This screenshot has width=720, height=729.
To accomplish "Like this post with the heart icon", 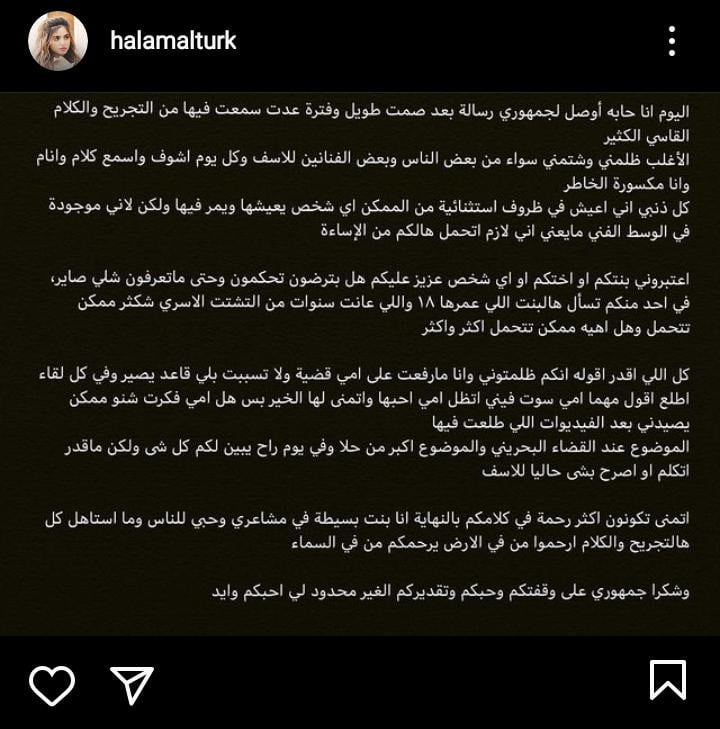I will pos(52,684).
